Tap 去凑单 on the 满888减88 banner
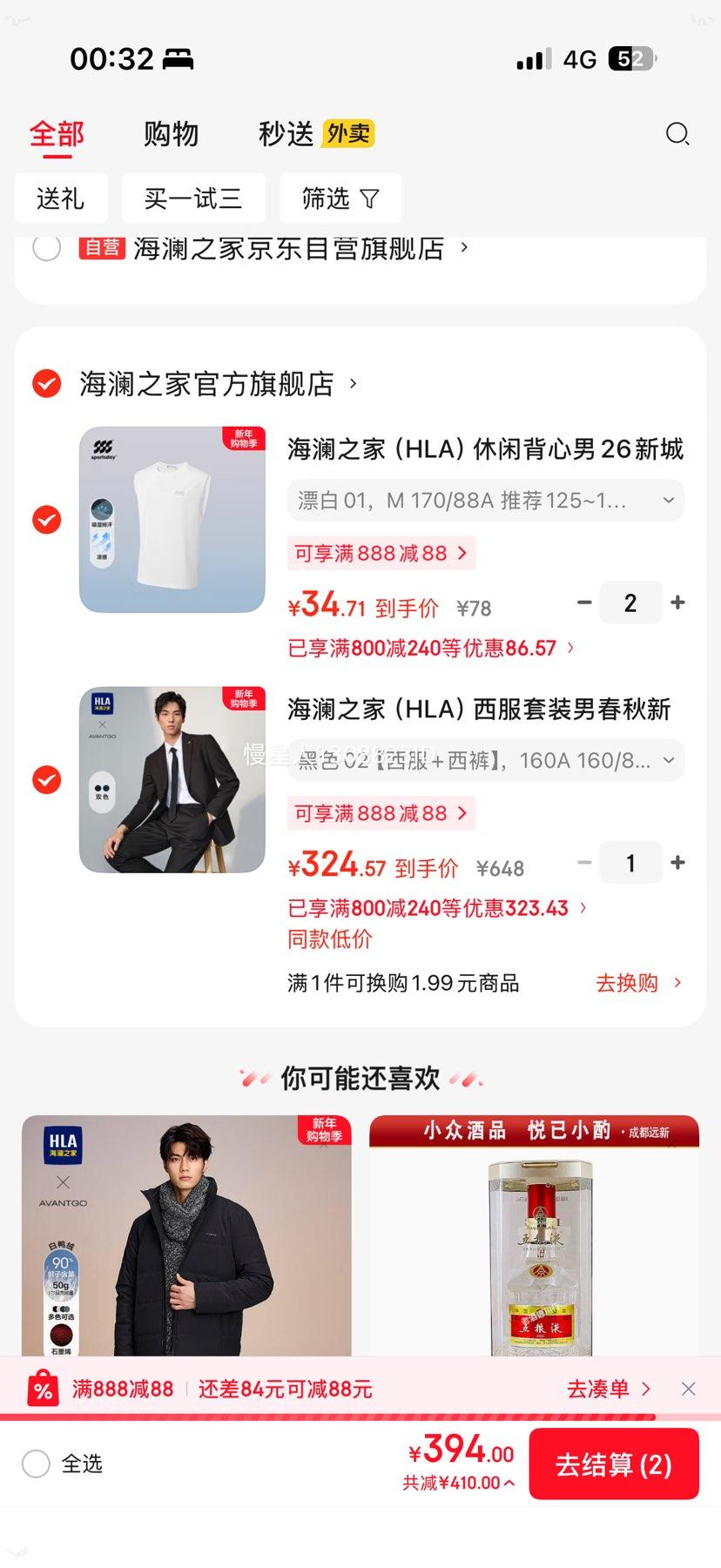This screenshot has width=721, height=1568. [x=608, y=1389]
